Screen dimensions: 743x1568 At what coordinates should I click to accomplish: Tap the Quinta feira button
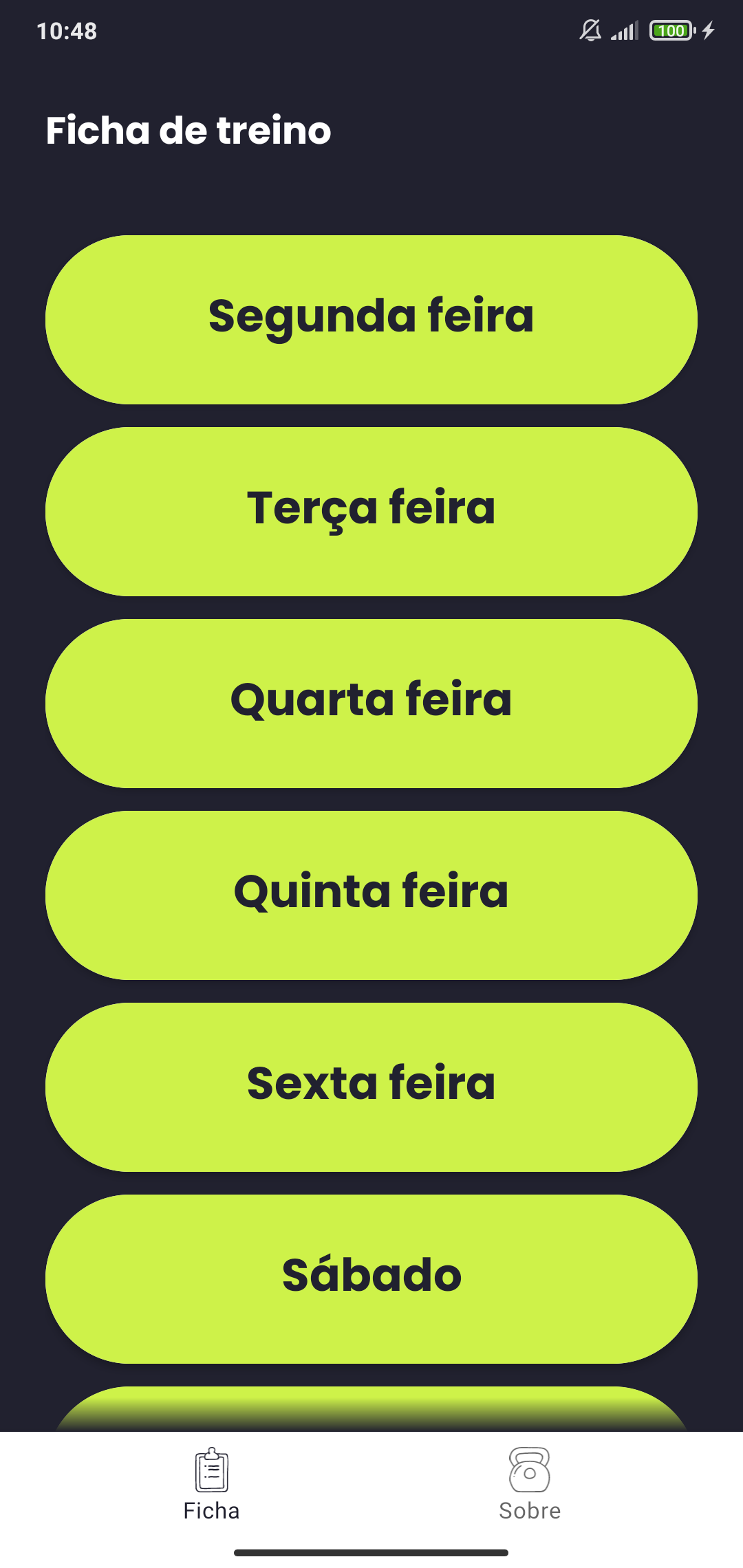click(371, 895)
